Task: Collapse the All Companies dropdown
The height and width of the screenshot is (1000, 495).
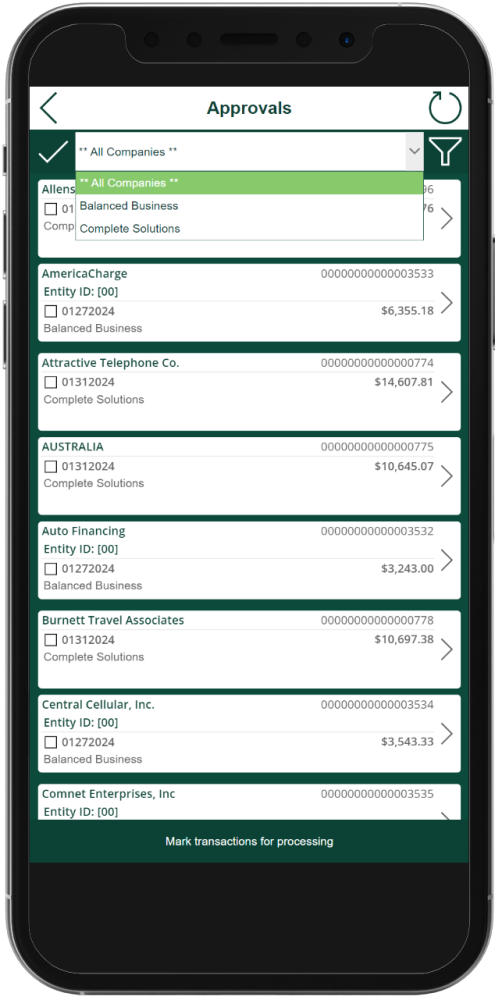Action: [x=415, y=152]
